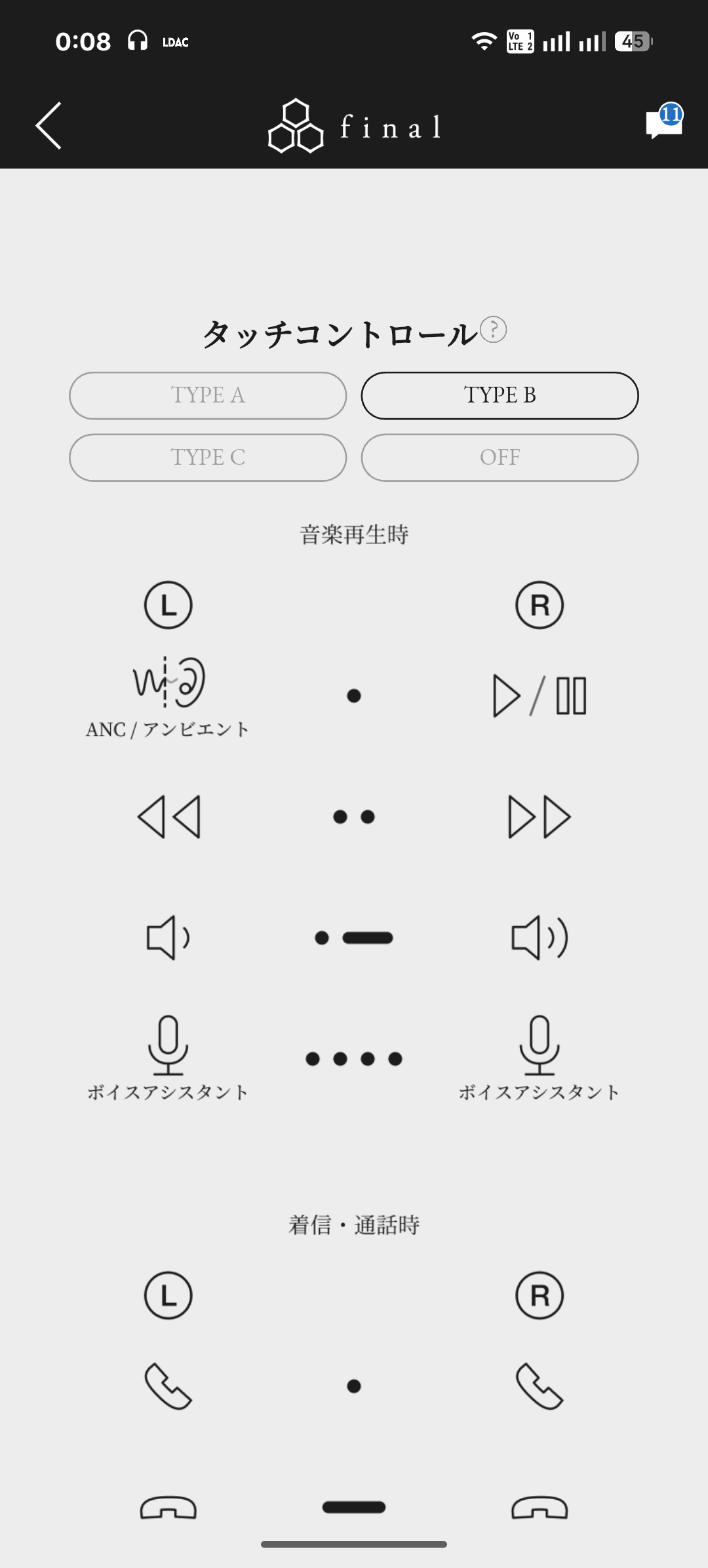708x1568 pixels.
Task: Select TYPE A touch control
Action: point(208,395)
